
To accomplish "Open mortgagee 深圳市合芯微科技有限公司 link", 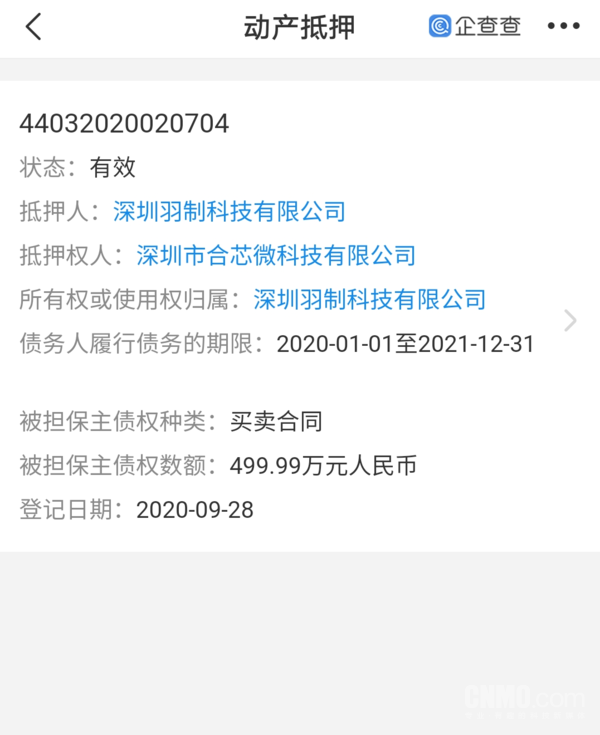I will (275, 255).
